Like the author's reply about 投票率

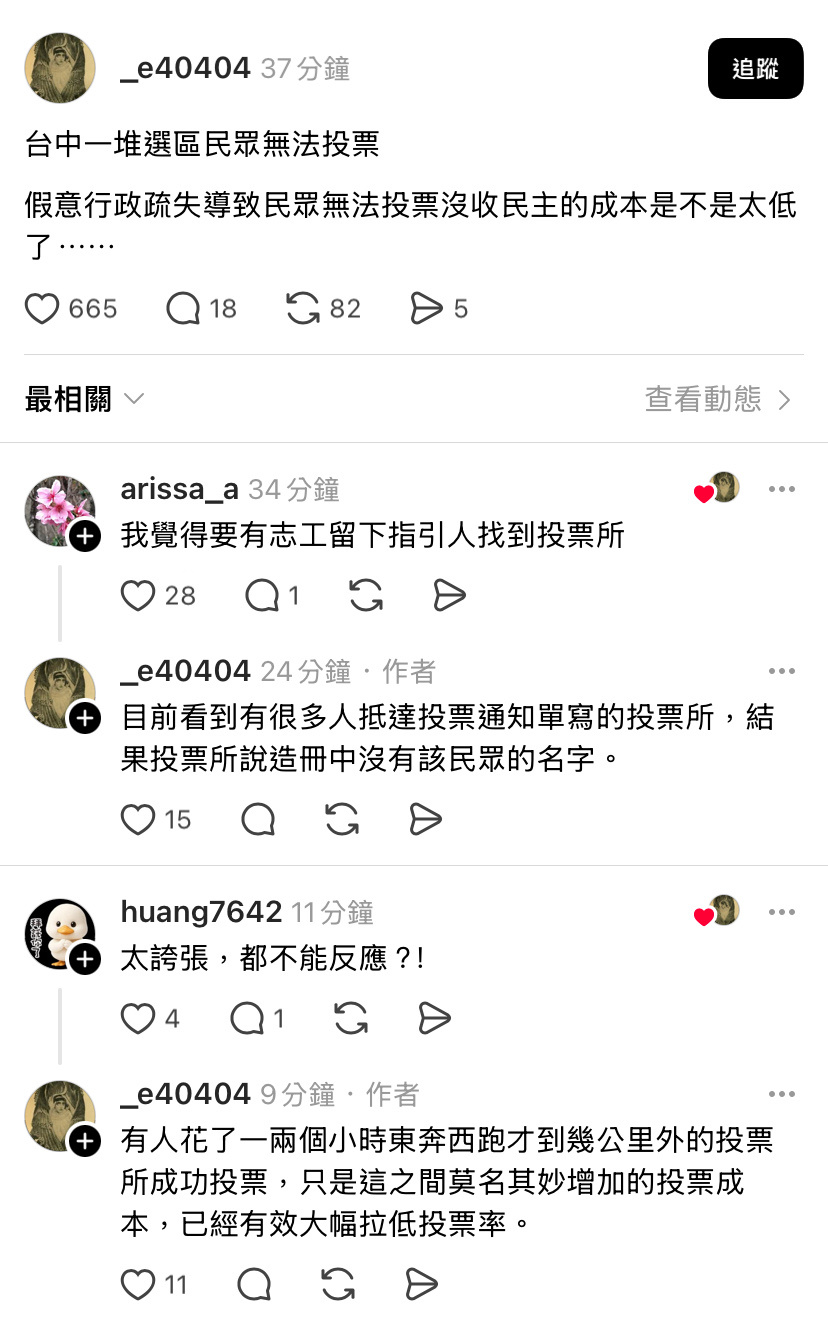(138, 1284)
